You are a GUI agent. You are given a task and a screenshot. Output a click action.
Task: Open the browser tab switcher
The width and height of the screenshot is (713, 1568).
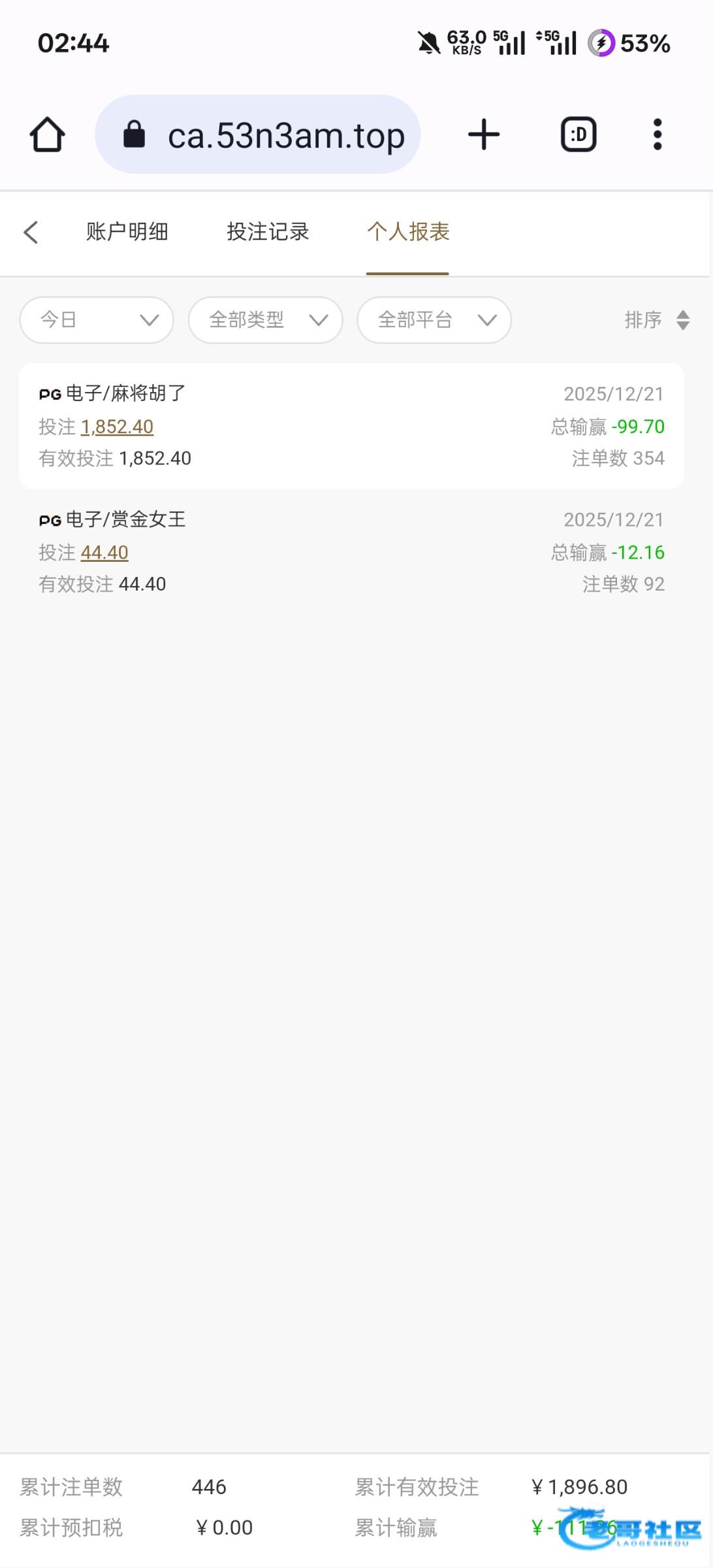(x=578, y=135)
